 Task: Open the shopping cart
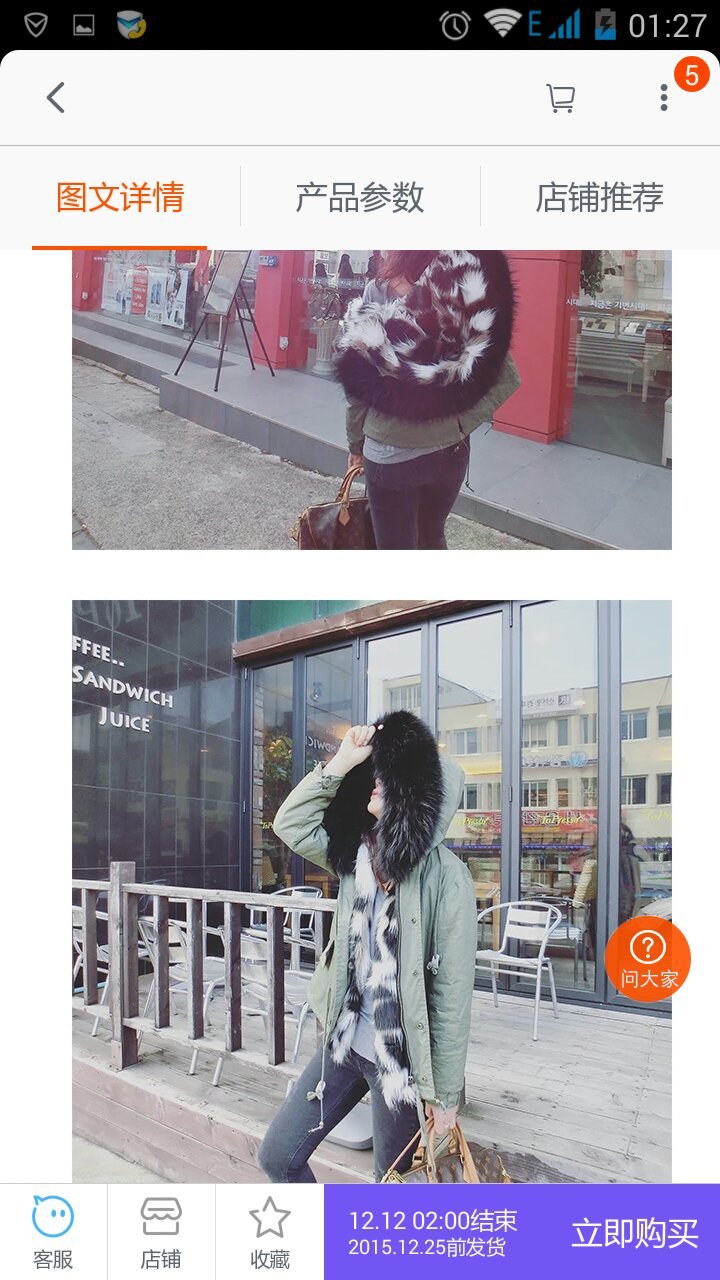point(560,98)
